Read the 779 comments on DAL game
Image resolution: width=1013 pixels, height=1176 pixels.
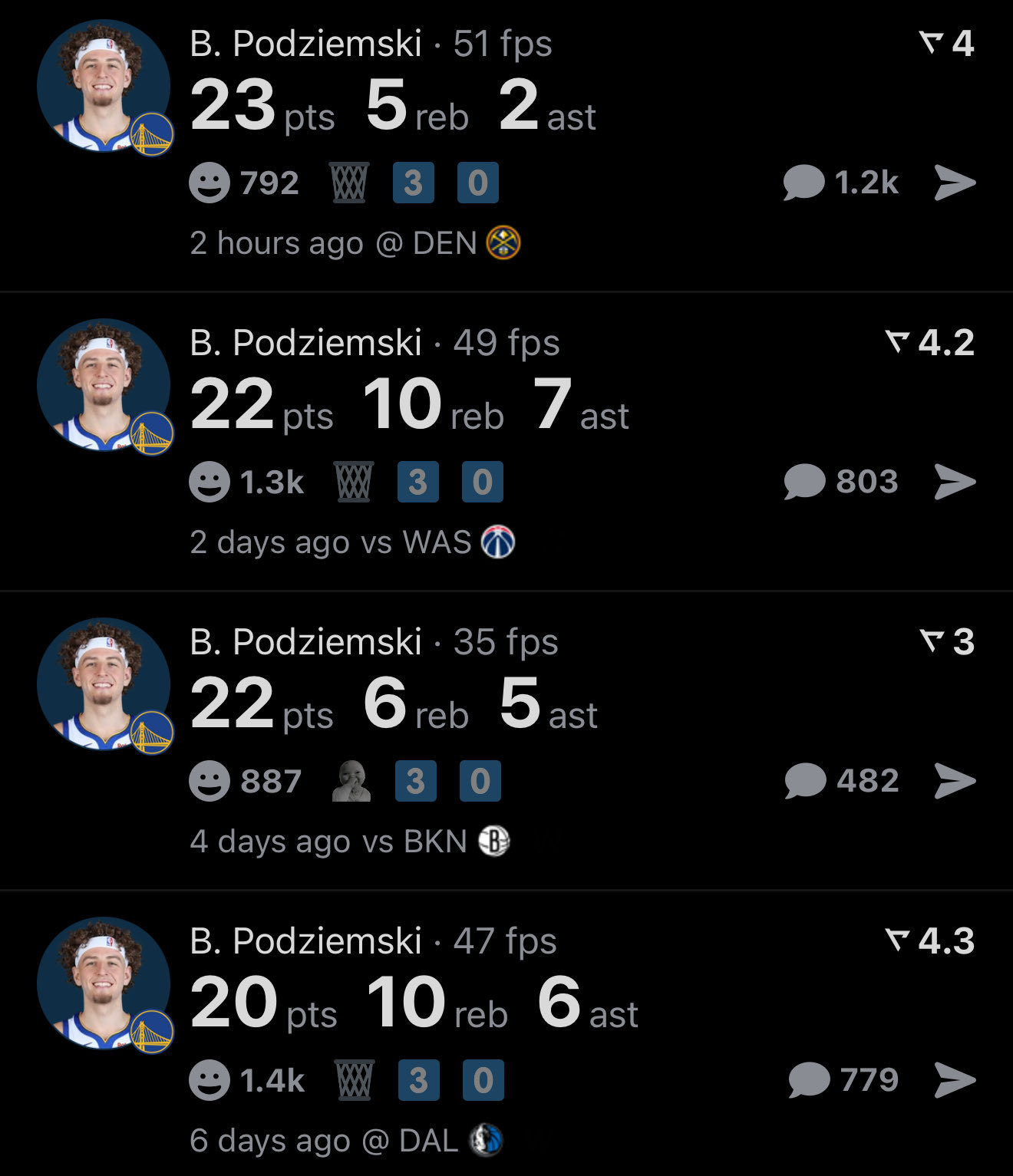pyautogui.click(x=843, y=1080)
